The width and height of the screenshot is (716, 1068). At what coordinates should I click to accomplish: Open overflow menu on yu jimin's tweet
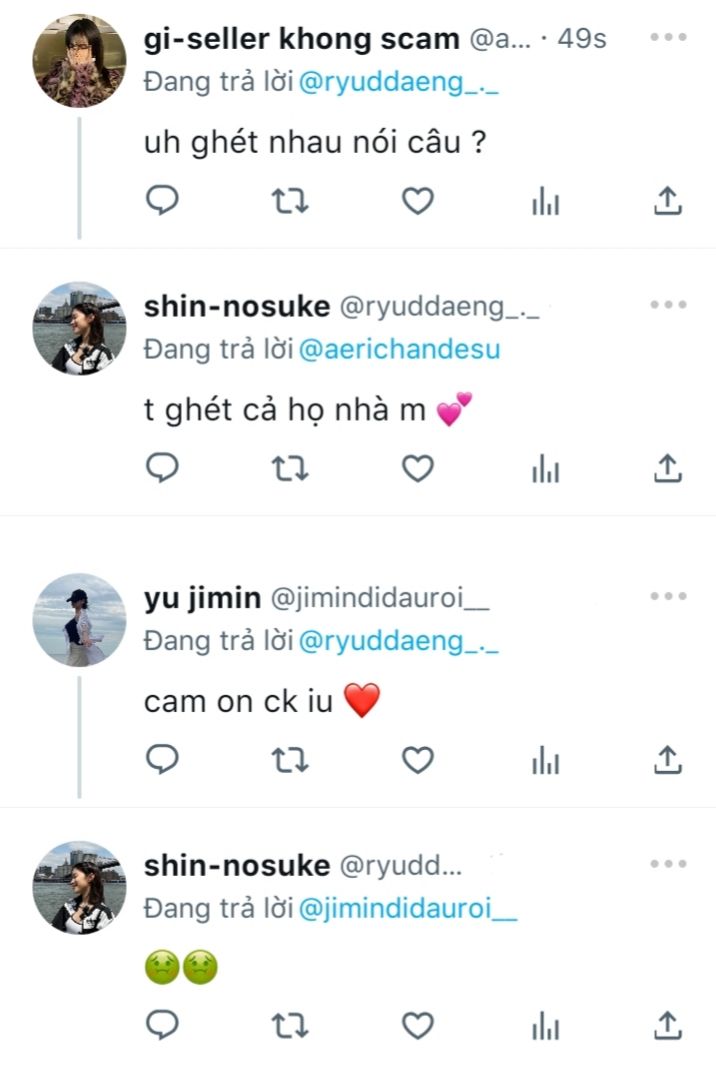click(667, 596)
